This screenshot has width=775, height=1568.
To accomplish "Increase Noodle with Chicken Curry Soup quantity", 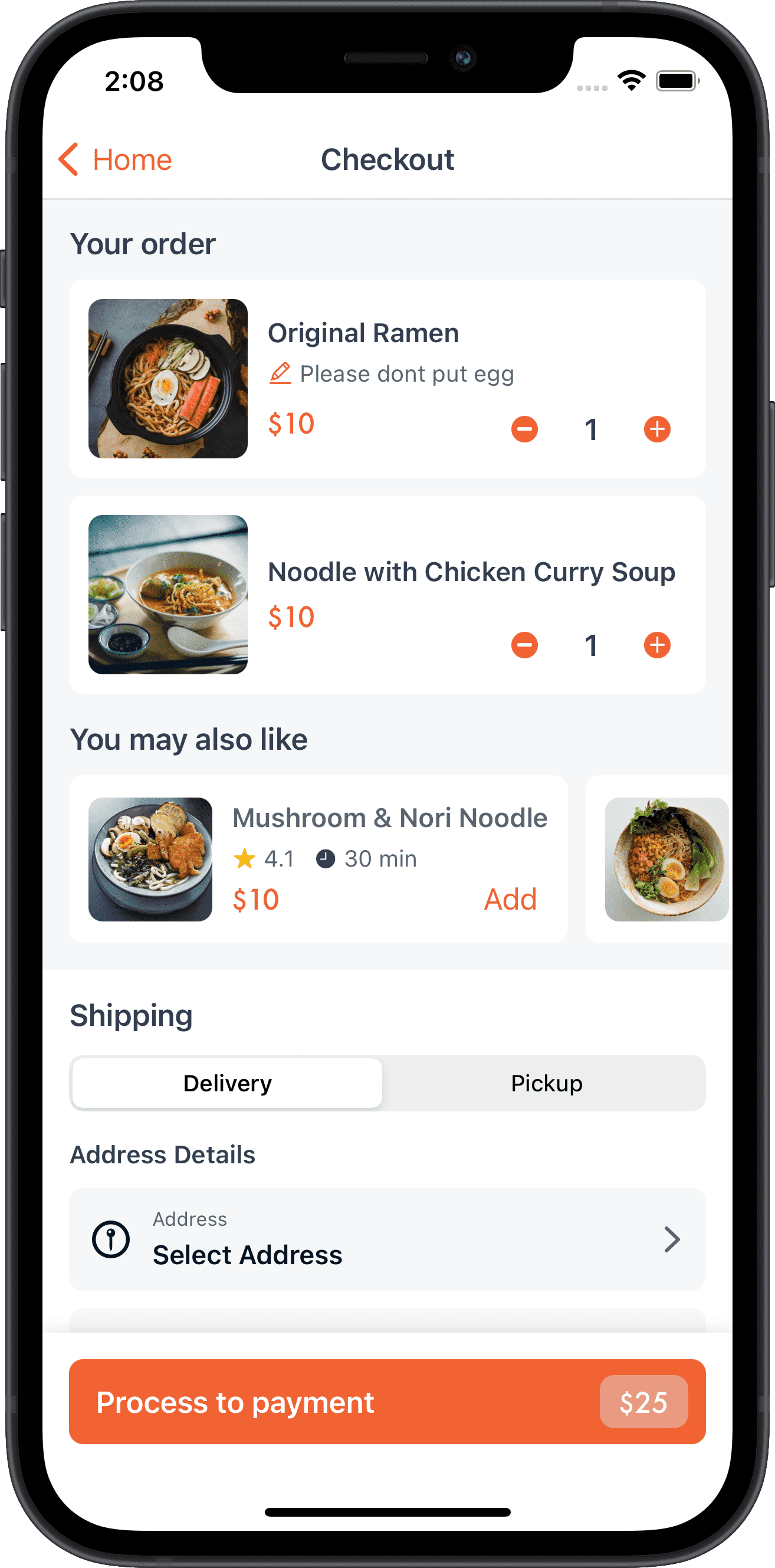I will pyautogui.click(x=657, y=645).
